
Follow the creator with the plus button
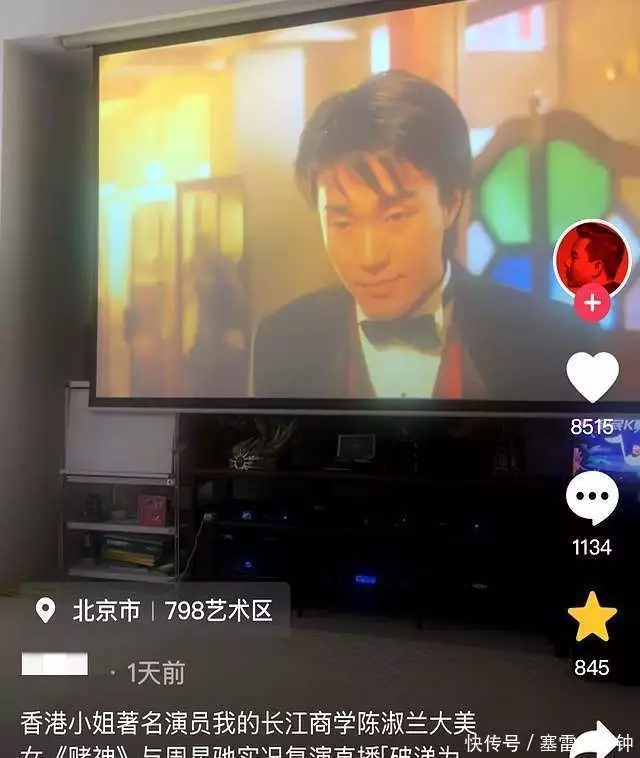pyautogui.click(x=592, y=302)
